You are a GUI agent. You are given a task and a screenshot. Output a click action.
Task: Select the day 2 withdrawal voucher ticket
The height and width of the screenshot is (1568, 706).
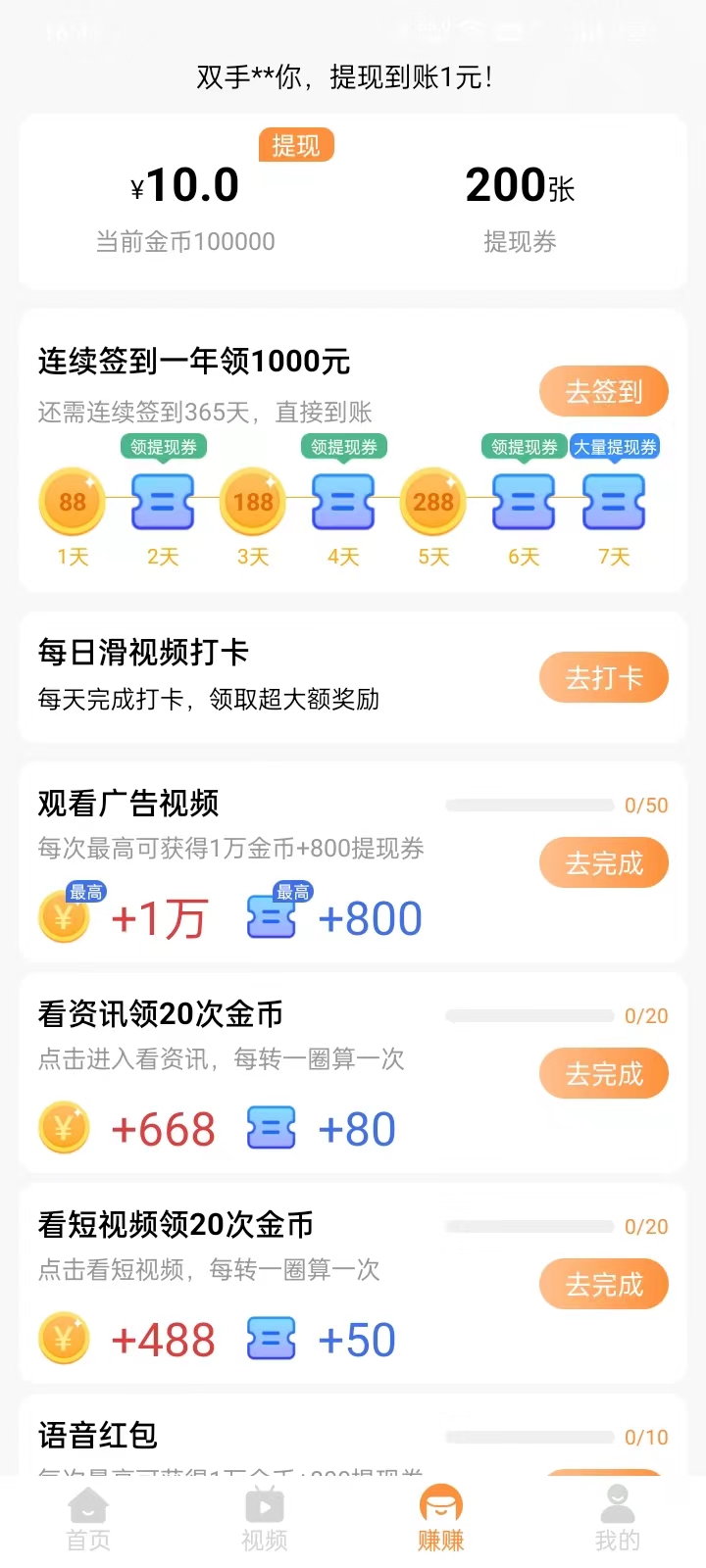click(x=162, y=504)
